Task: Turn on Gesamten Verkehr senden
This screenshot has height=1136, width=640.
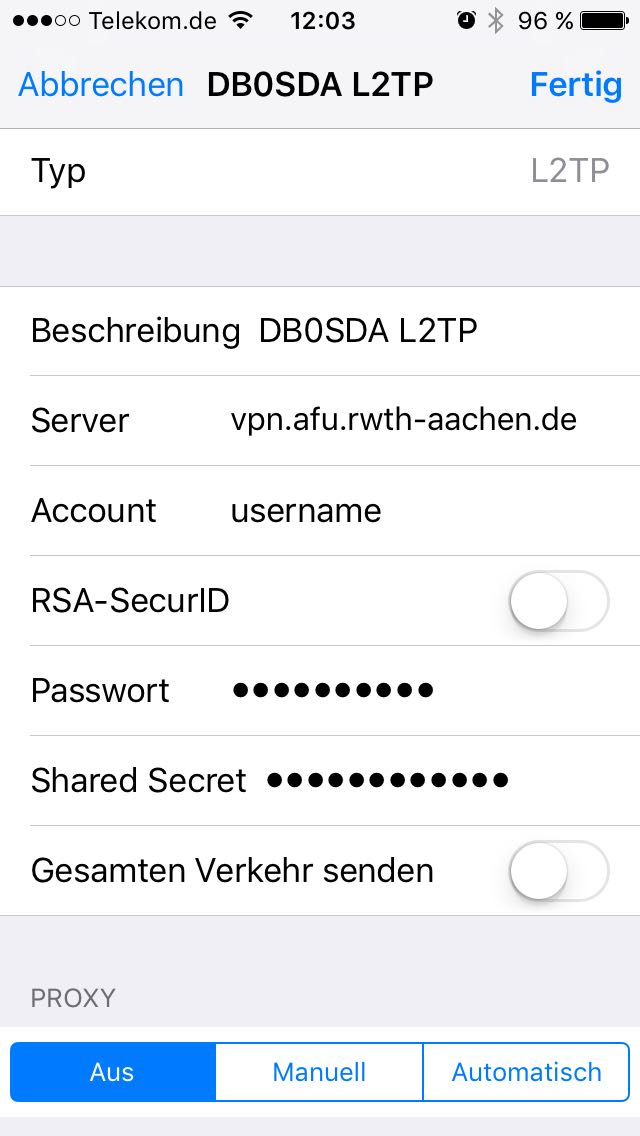Action: 558,871
